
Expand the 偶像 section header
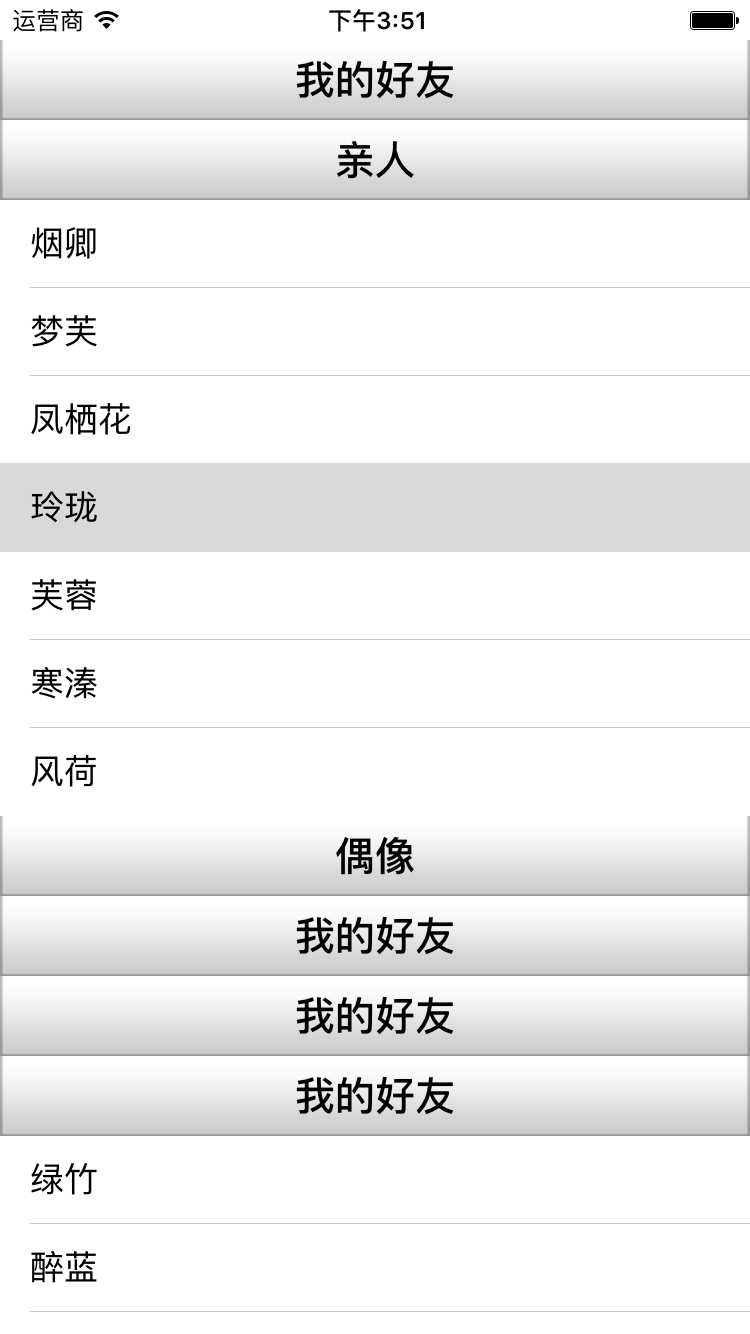375,855
